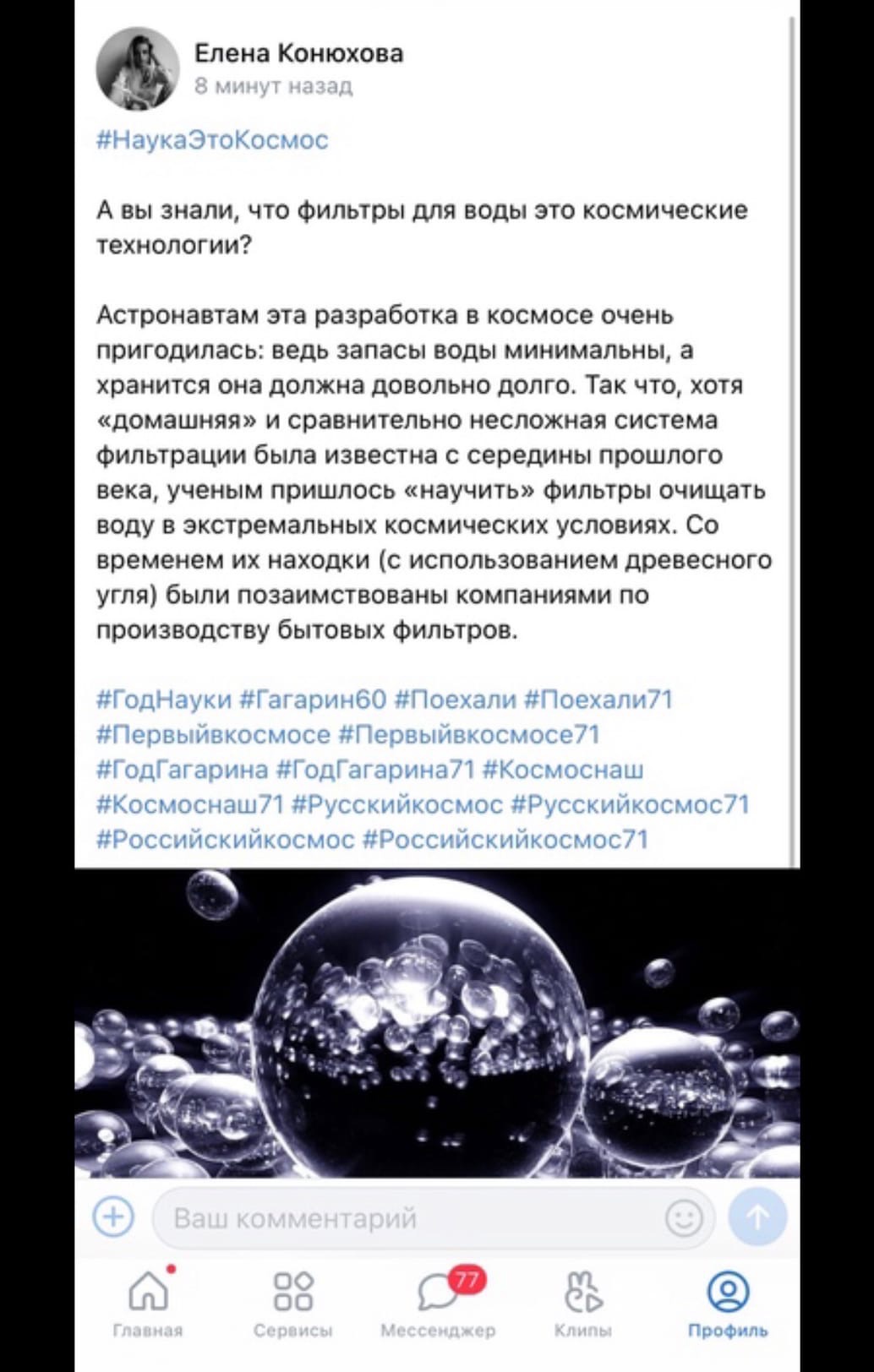874x1372 pixels.
Task: Open Елена Конюхова's profile avatar
Action: point(138,68)
